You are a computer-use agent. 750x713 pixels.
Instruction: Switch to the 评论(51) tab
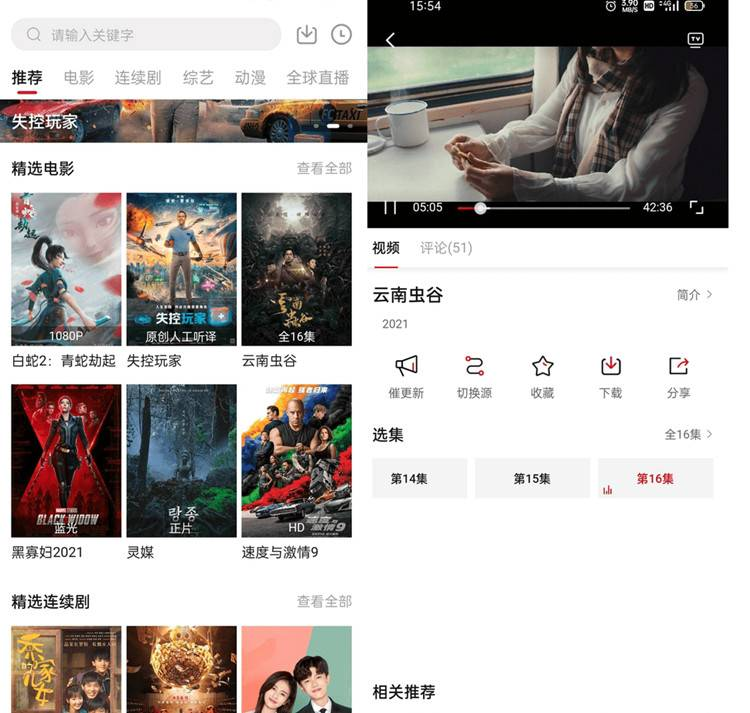point(446,248)
